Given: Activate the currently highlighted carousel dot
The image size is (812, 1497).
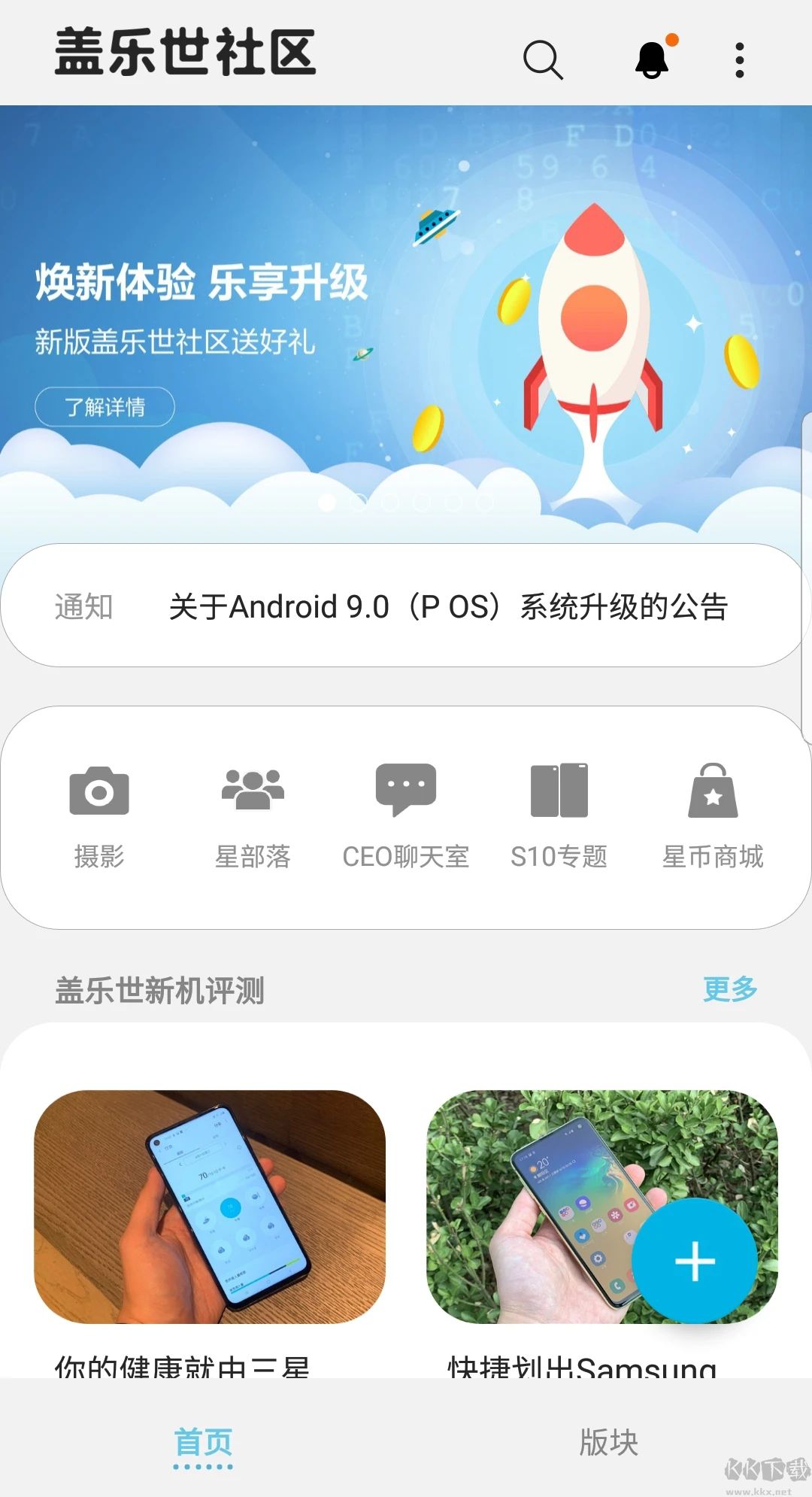Looking at the screenshot, I should pyautogui.click(x=326, y=503).
